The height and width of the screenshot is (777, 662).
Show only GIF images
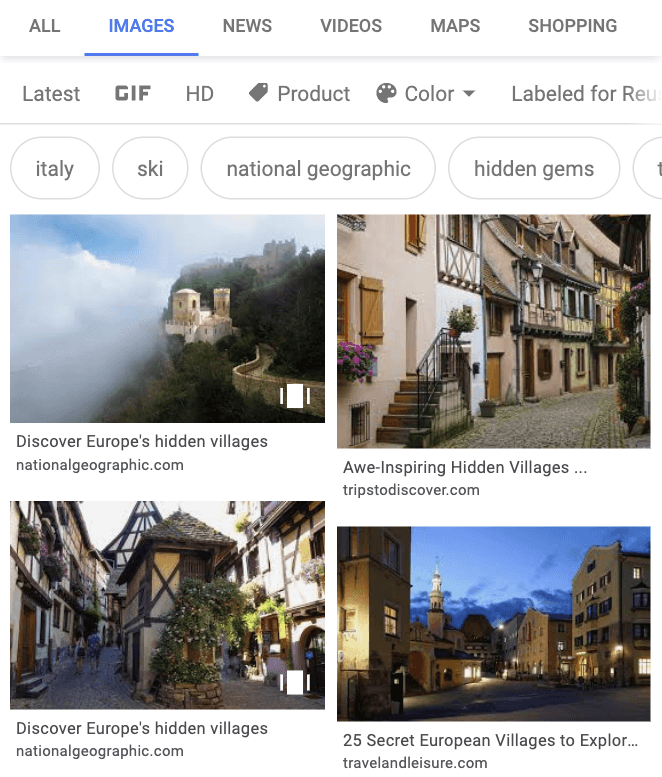coord(133,93)
